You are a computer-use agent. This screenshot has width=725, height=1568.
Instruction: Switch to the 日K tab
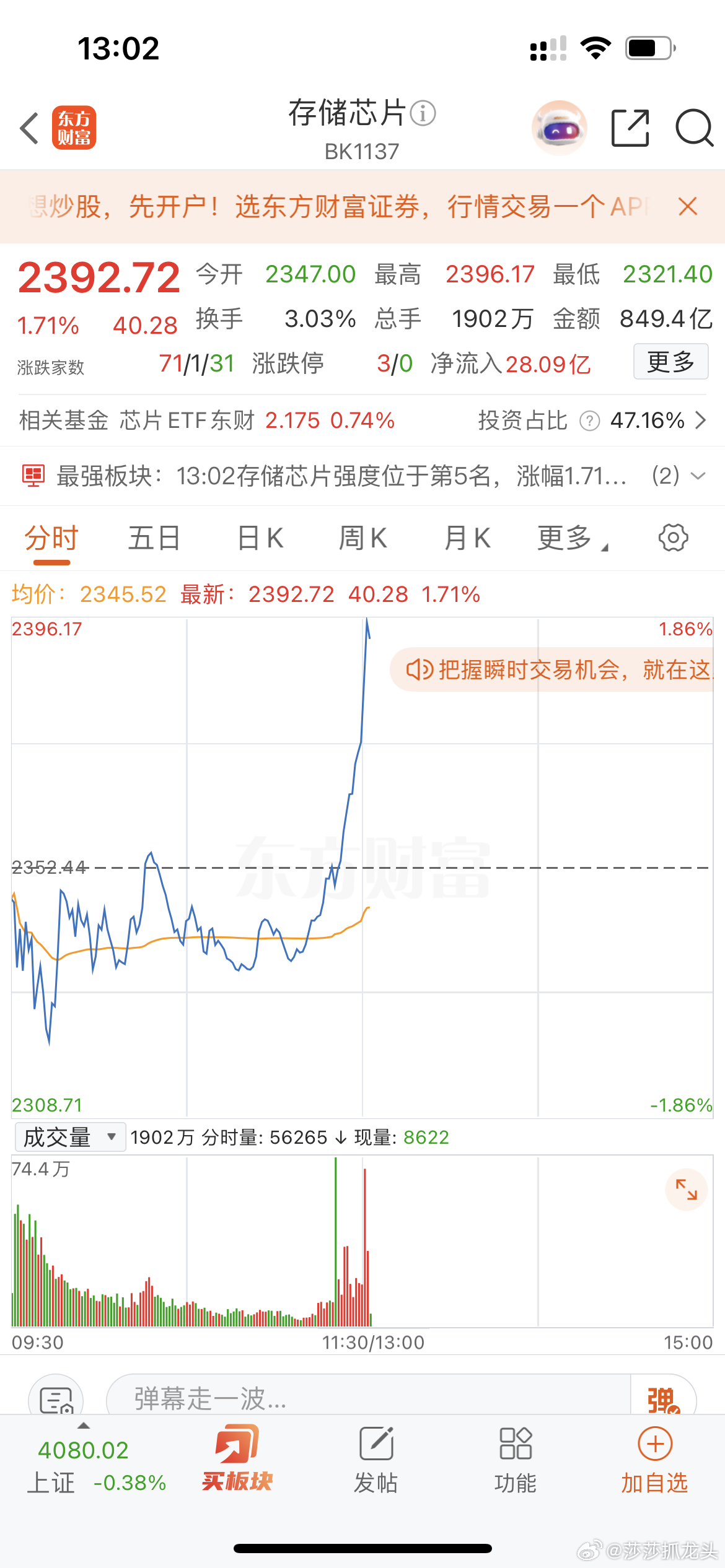click(x=260, y=538)
